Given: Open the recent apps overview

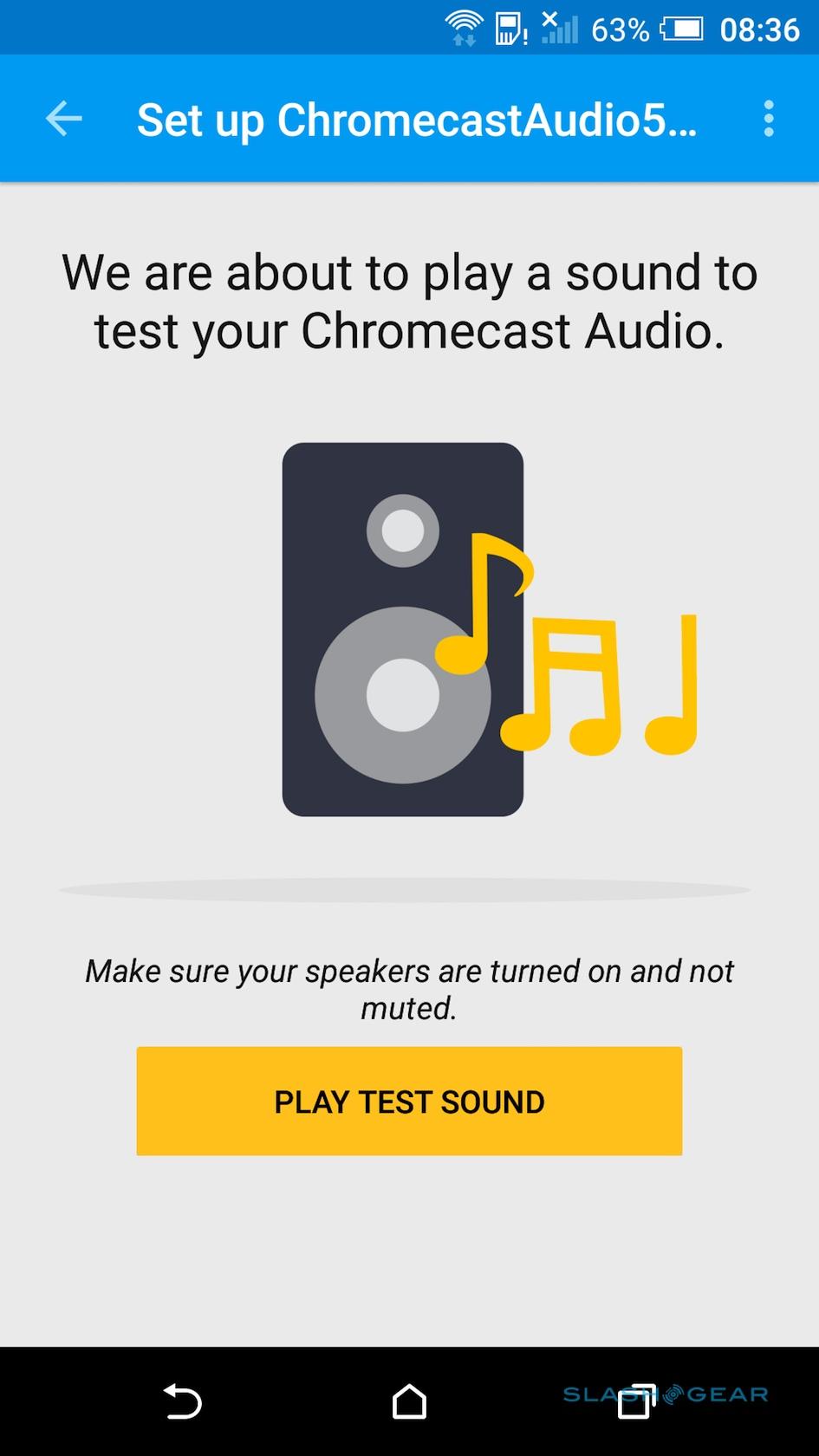Looking at the screenshot, I should pyautogui.click(x=636, y=1401).
